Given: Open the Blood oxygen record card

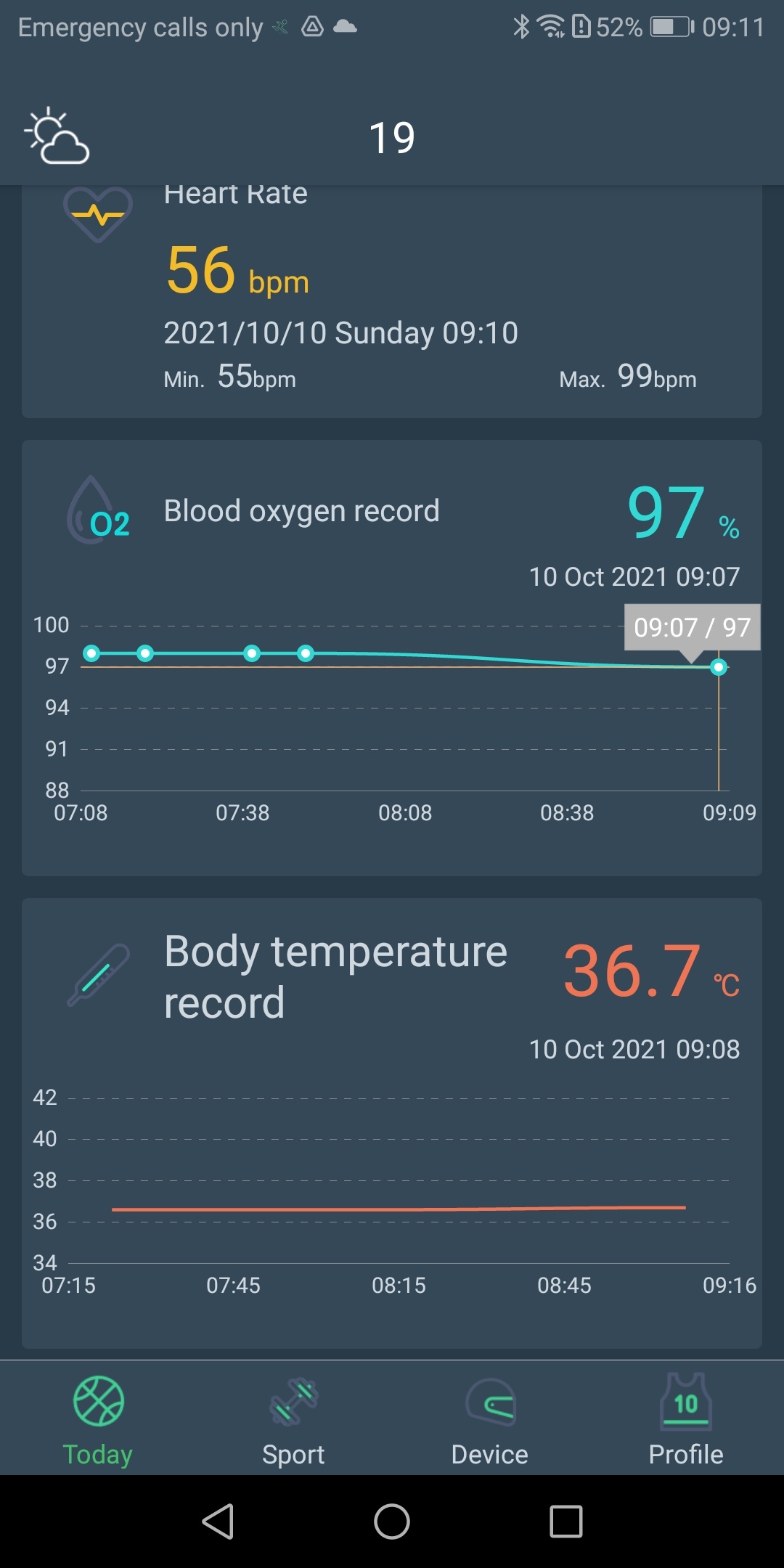Looking at the screenshot, I should click(x=392, y=658).
